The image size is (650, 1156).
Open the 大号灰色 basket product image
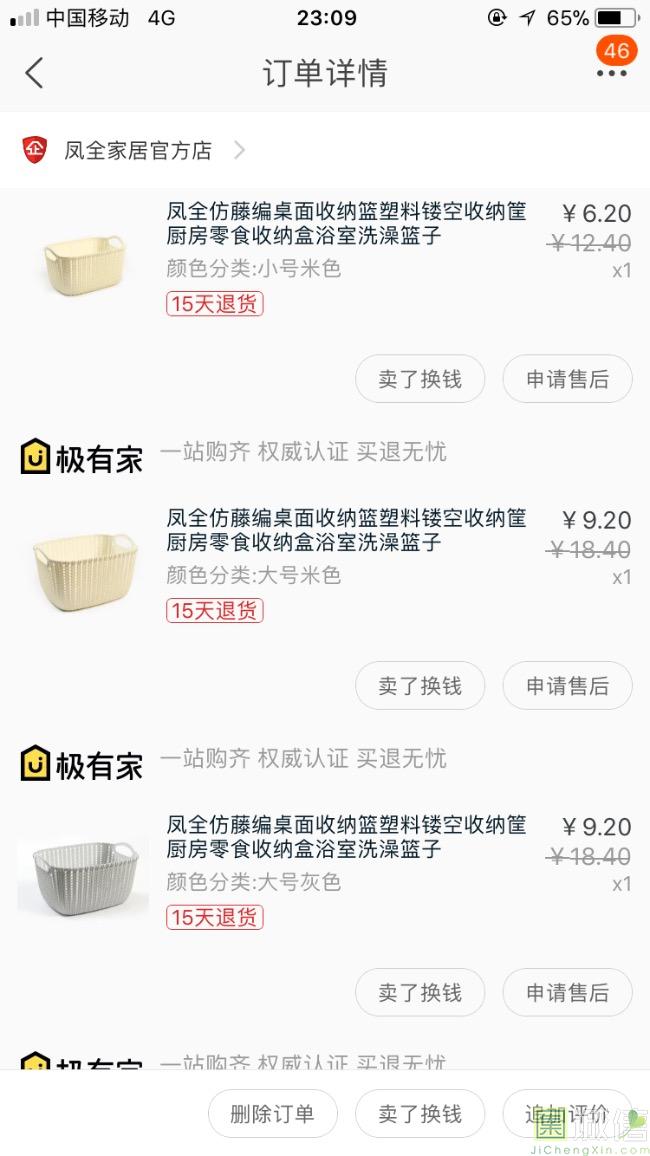(84, 876)
